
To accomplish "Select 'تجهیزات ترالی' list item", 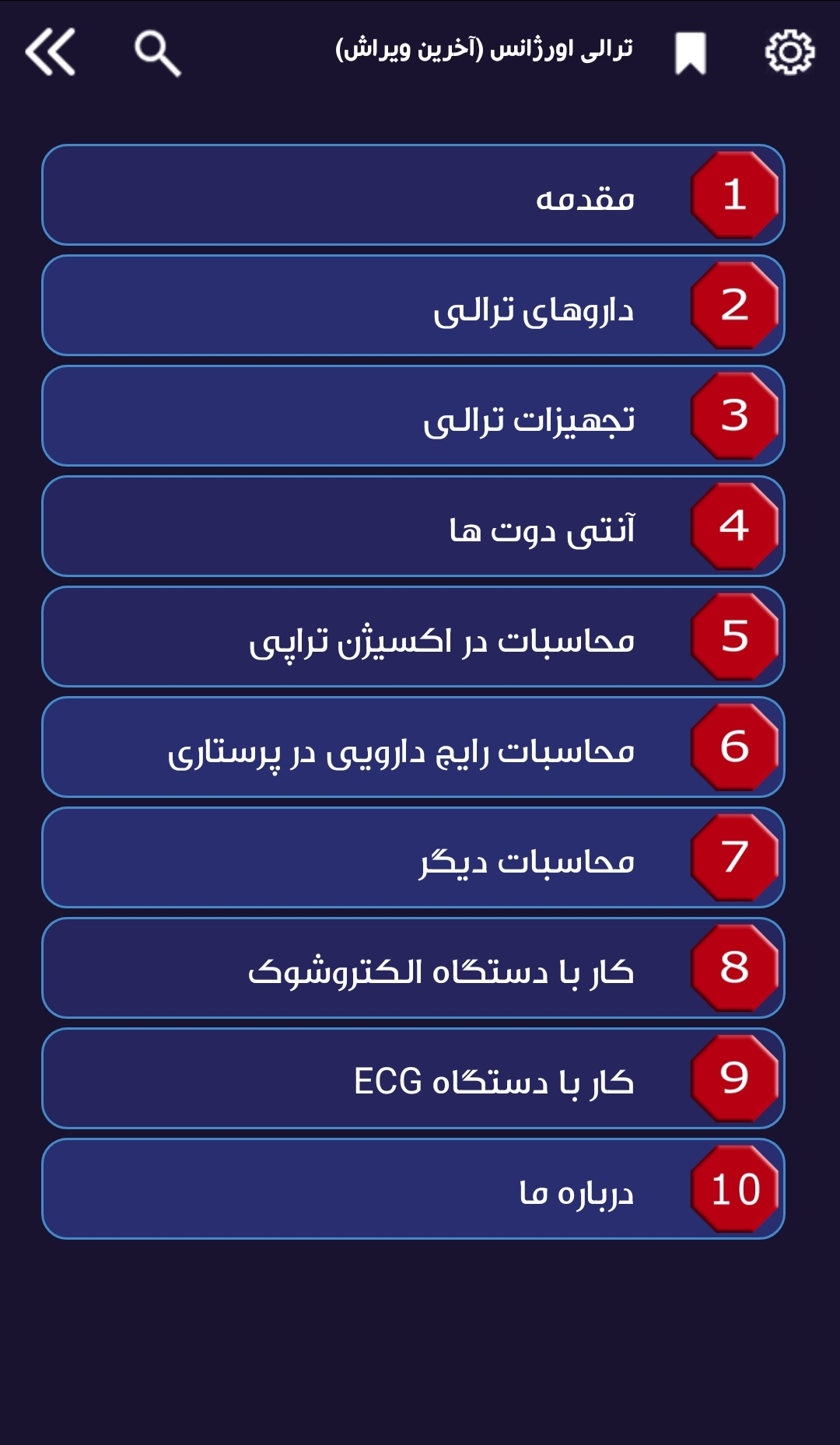I will click(389, 416).
